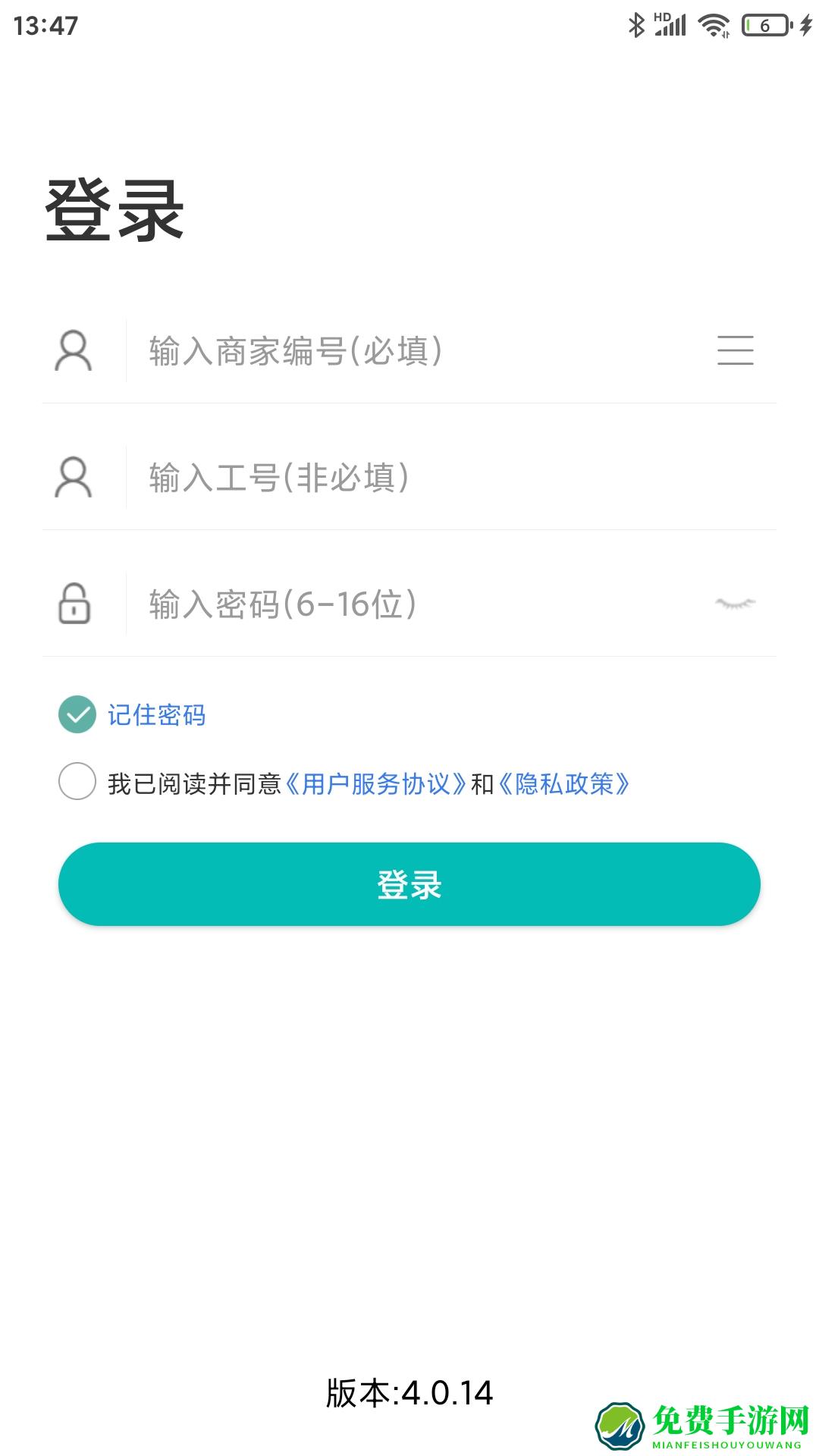Click the 登录 page title
819x1456 pixels.
[114, 209]
